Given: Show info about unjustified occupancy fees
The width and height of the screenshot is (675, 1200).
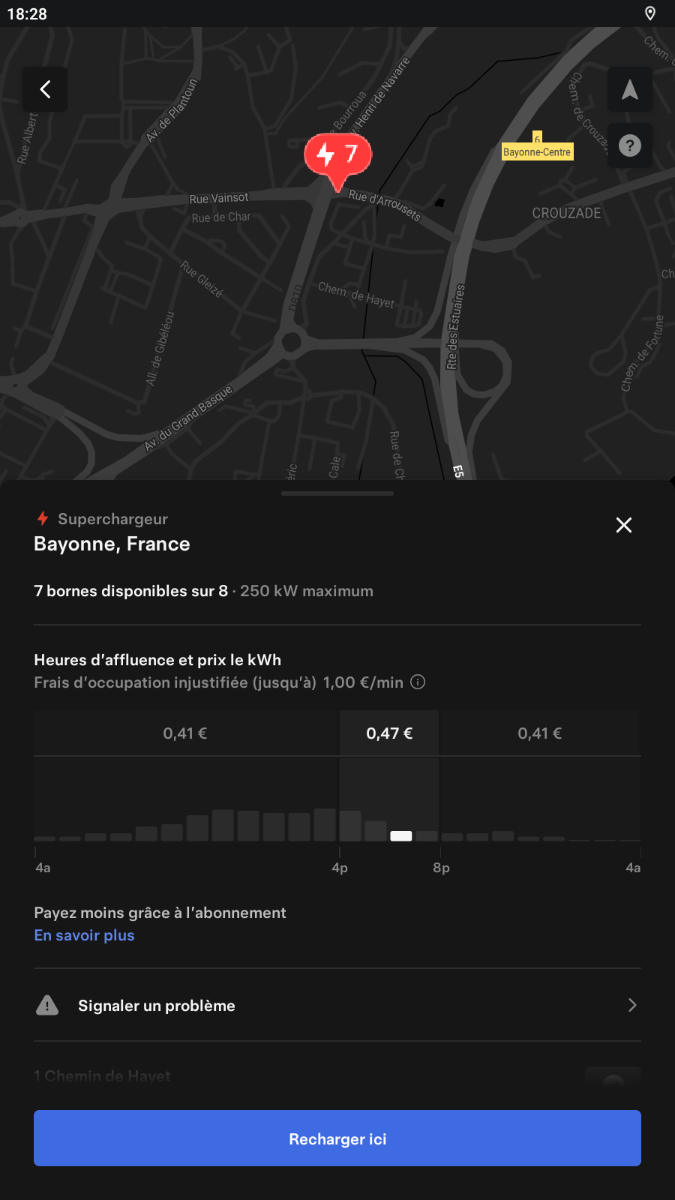Looking at the screenshot, I should coord(418,683).
